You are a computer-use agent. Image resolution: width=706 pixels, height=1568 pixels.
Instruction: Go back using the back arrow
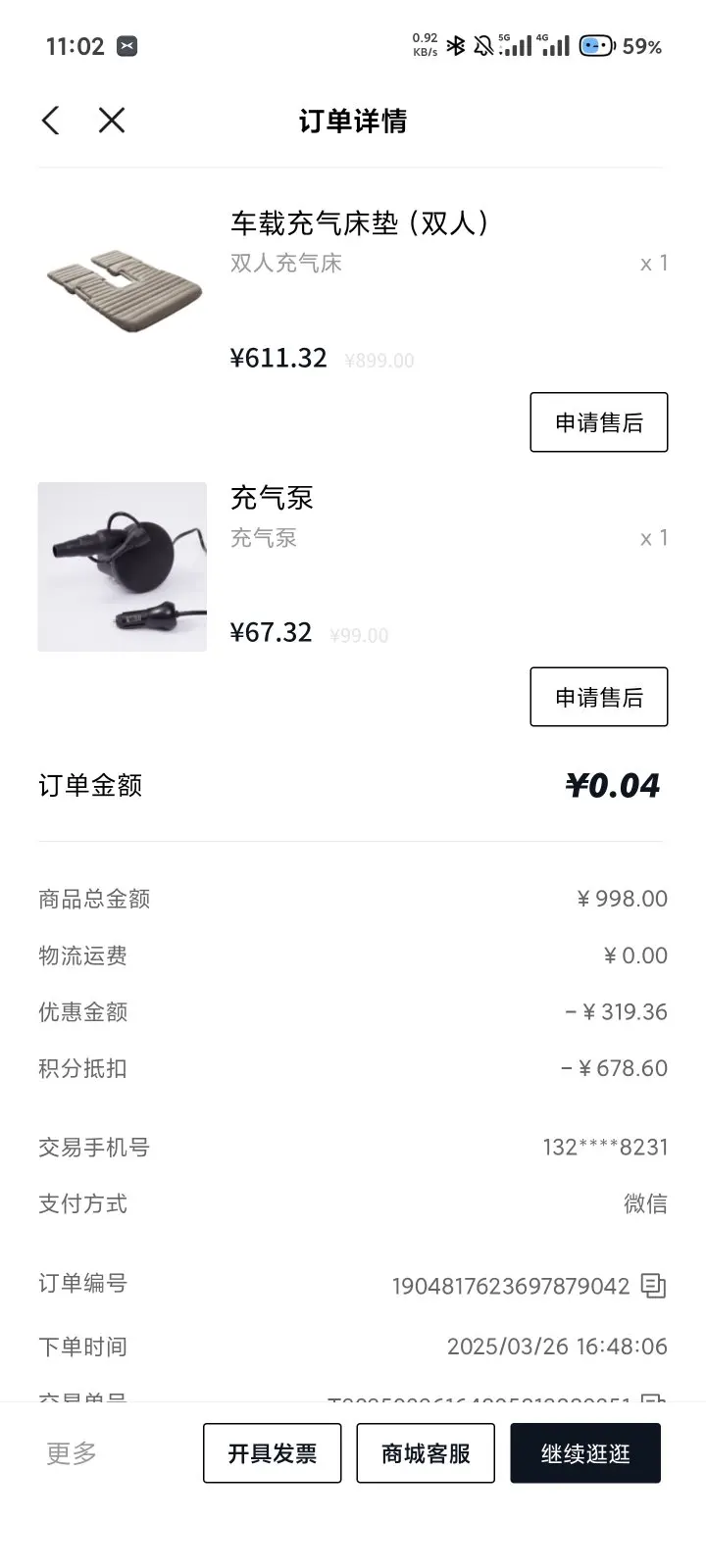pos(51,121)
